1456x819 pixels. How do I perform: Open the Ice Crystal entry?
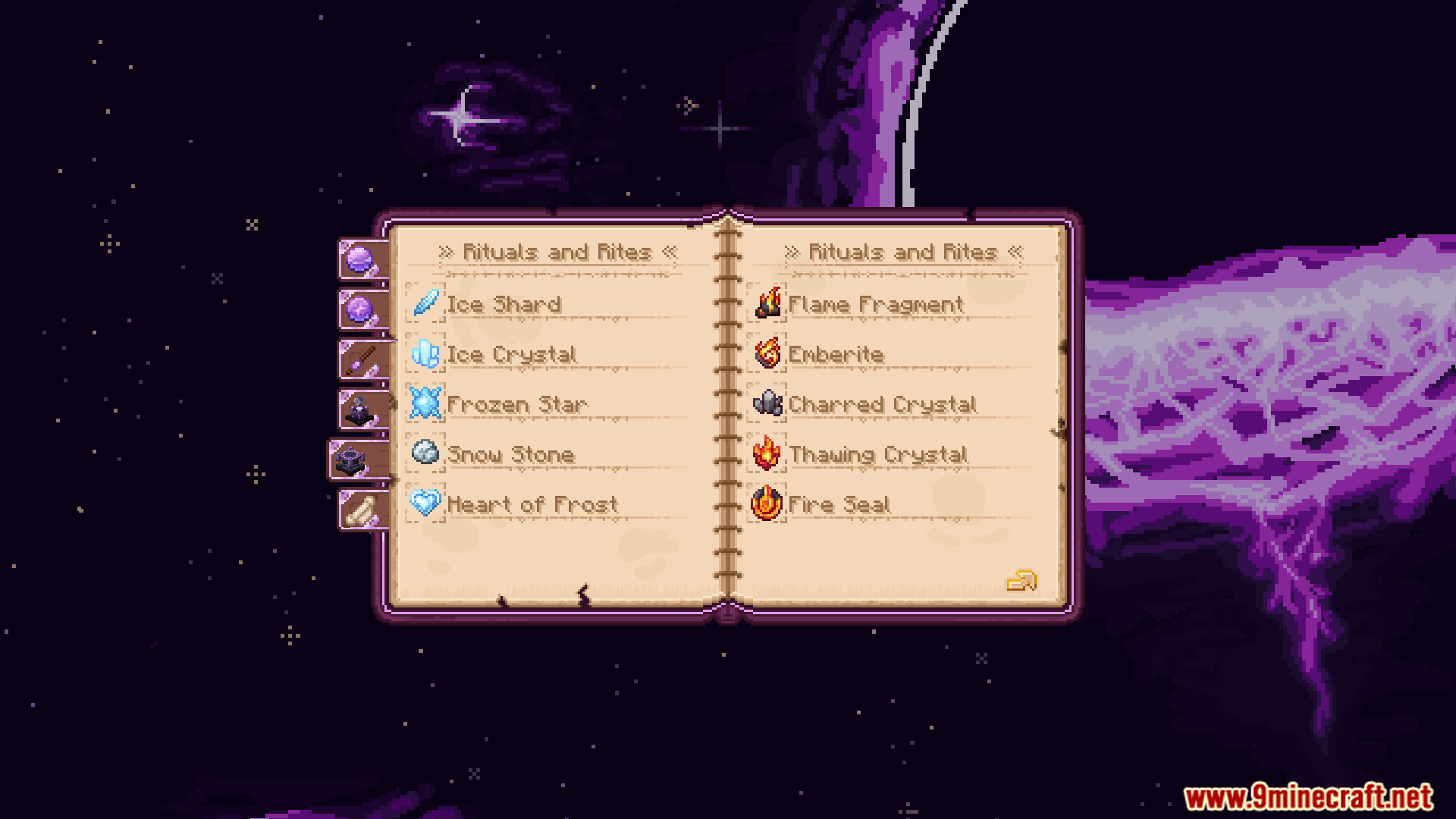coord(511,354)
